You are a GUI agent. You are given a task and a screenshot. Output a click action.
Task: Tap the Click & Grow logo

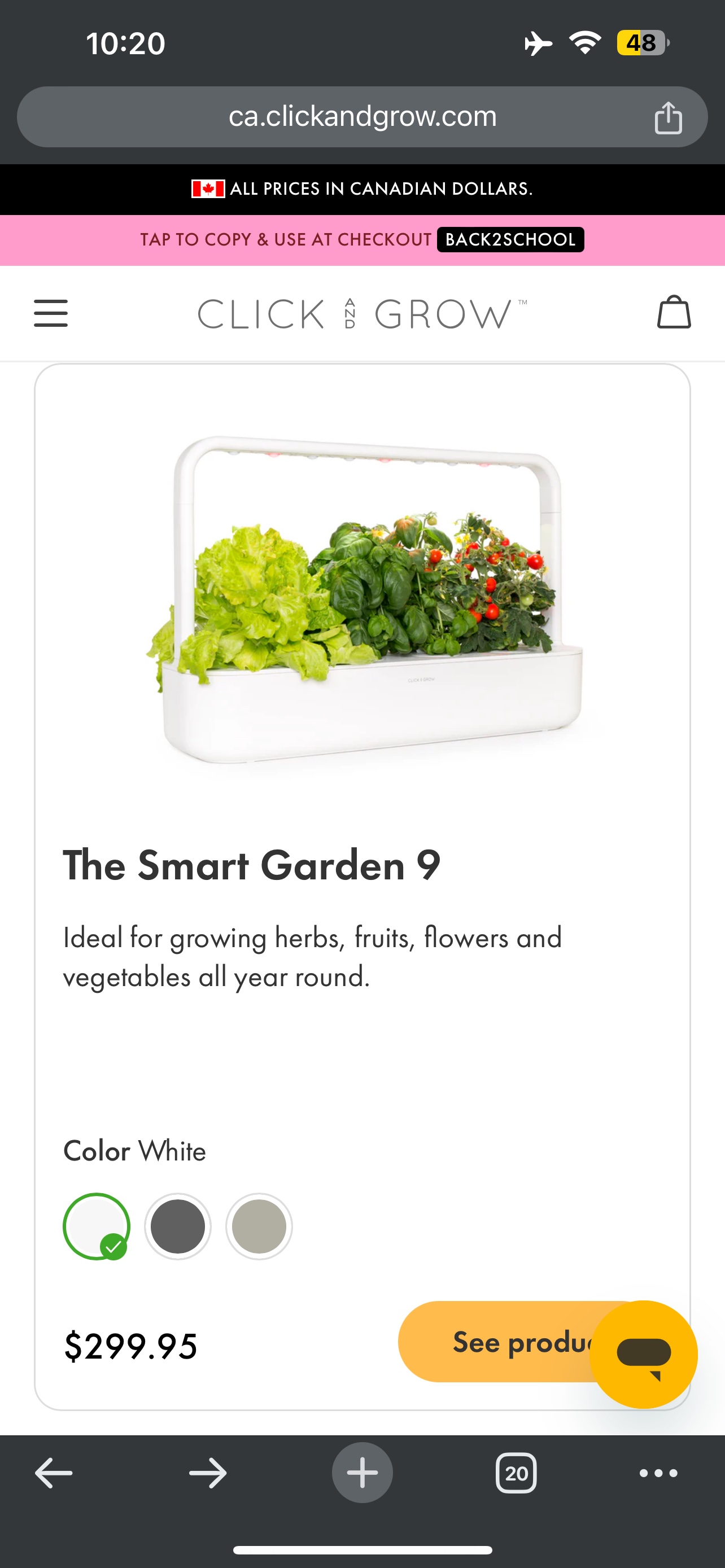click(x=361, y=313)
